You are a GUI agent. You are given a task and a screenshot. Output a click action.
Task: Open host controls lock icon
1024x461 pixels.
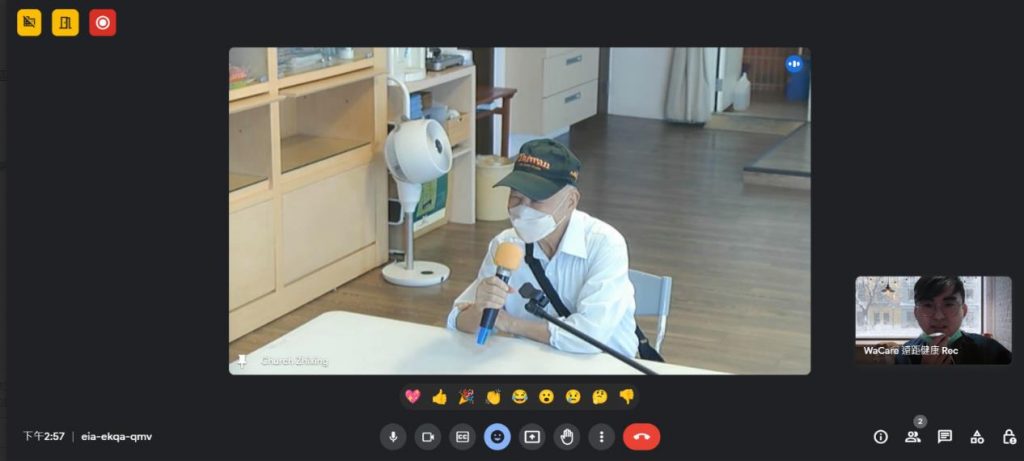1009,437
